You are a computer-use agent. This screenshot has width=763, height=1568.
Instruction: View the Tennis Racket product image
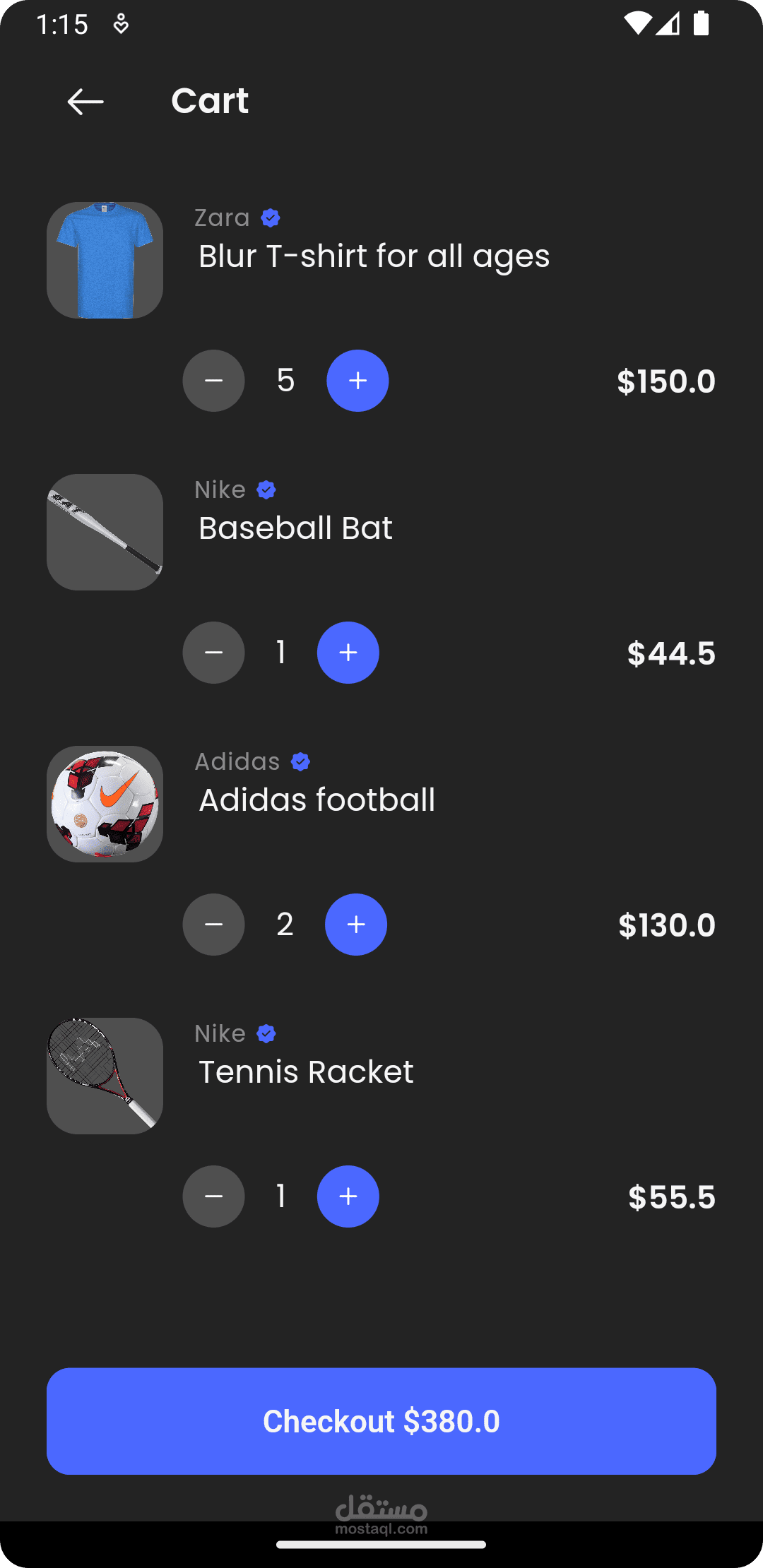click(105, 1076)
